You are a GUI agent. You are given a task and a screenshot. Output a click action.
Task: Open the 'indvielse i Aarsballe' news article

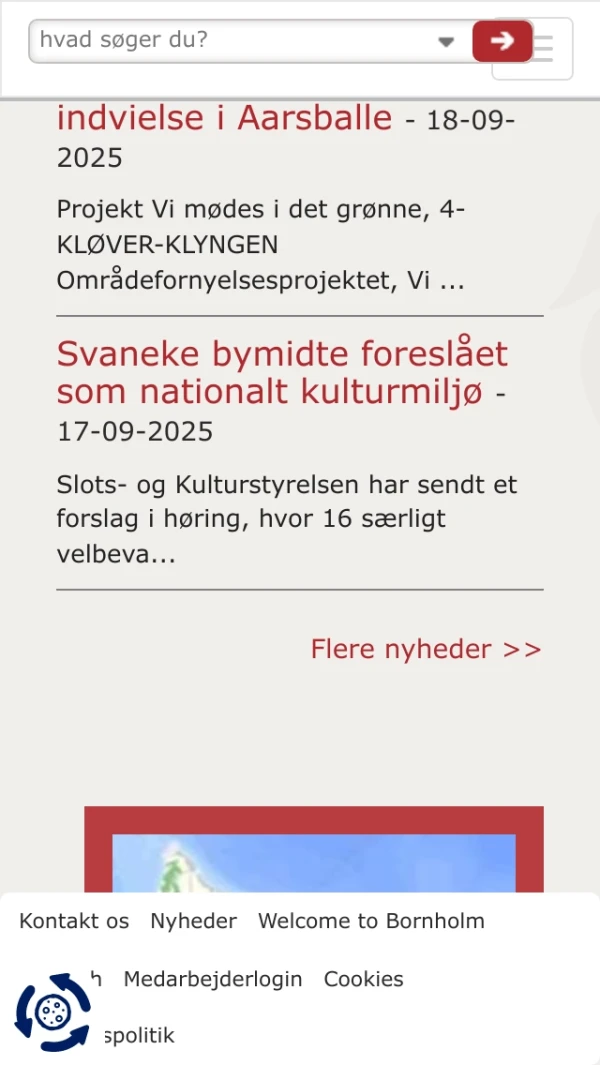225,118
